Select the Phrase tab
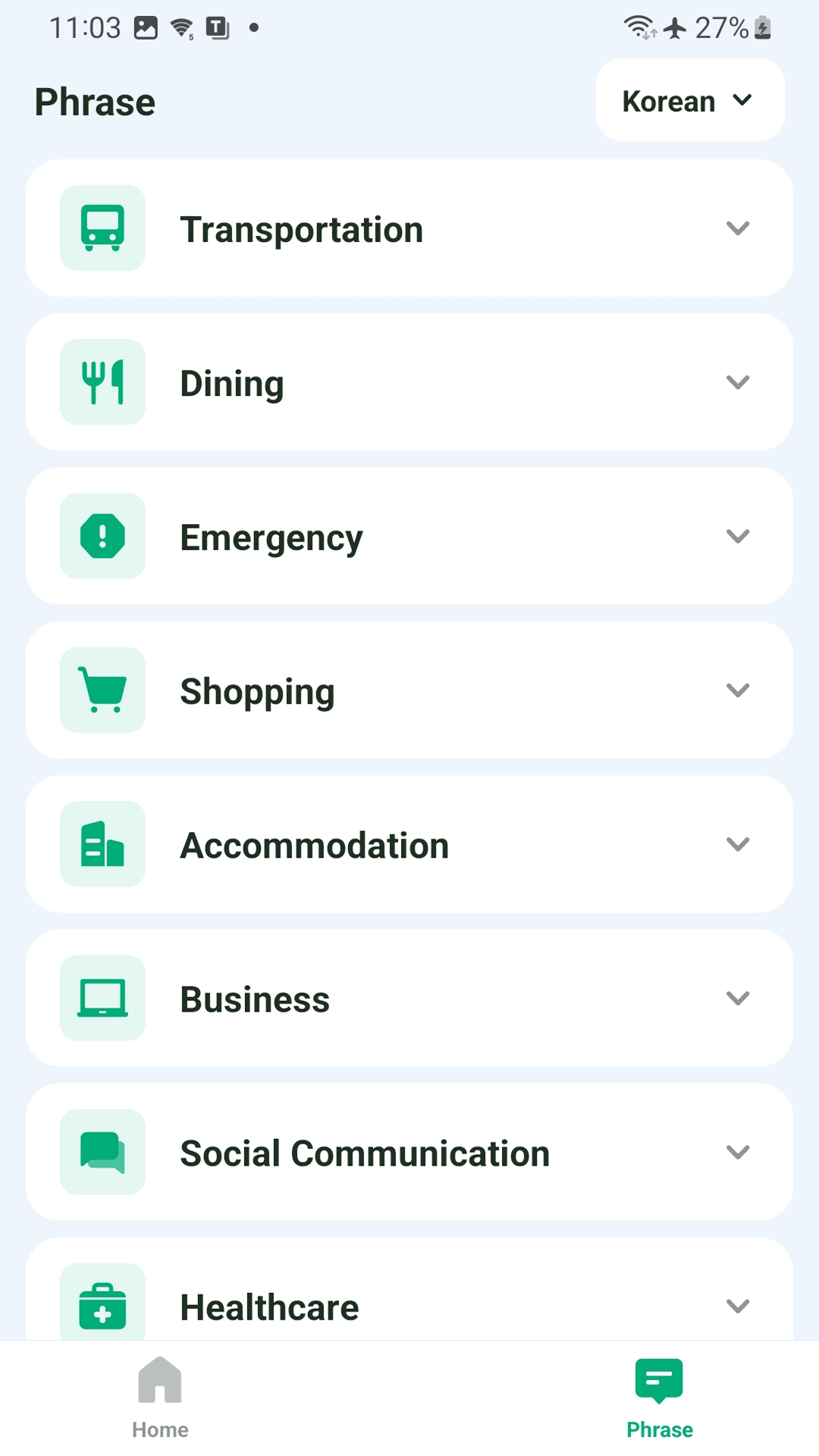 click(659, 1398)
